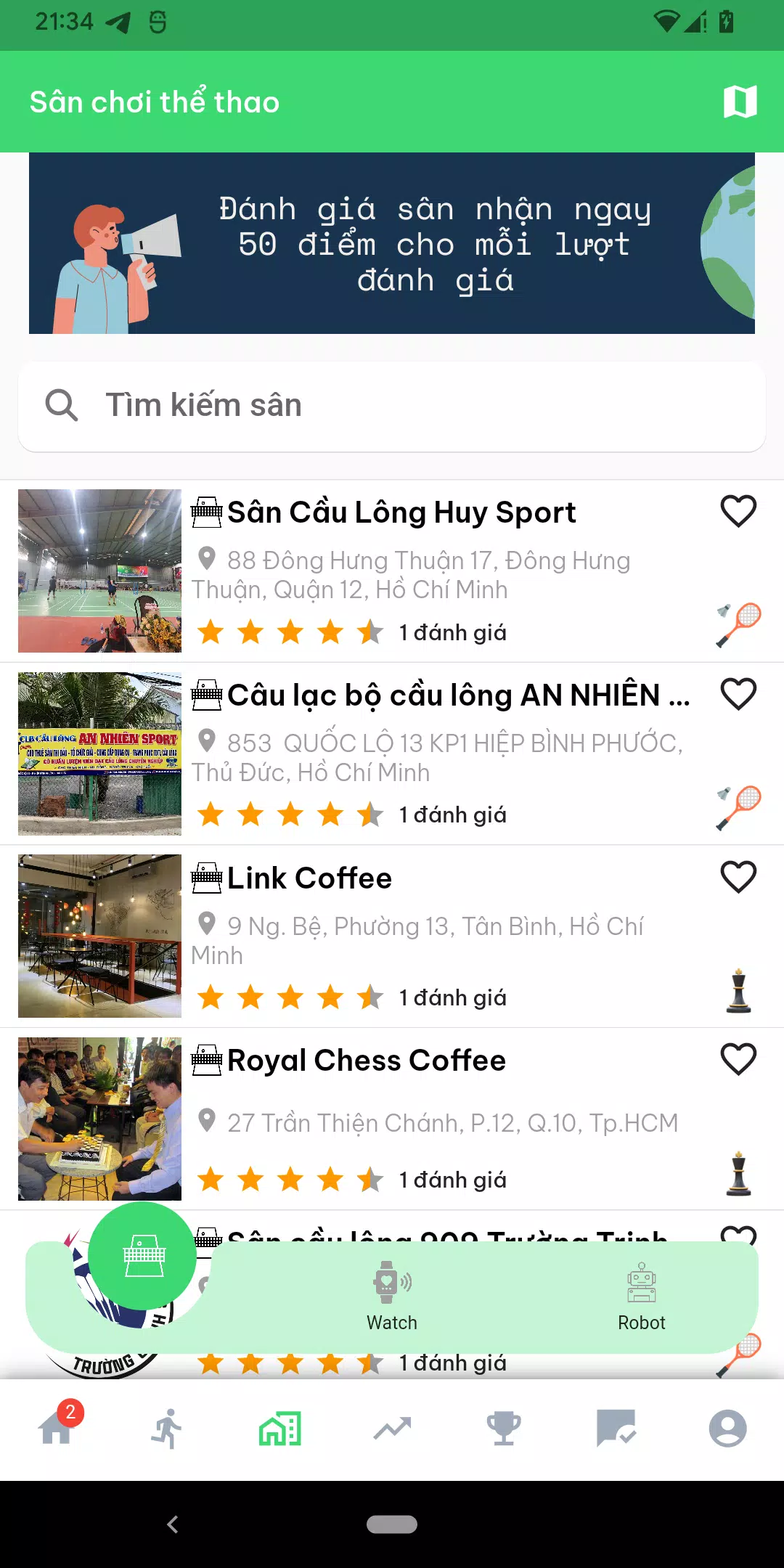Viewport: 784px width, 1568px height.
Task: Open the map view icon
Action: click(x=740, y=102)
